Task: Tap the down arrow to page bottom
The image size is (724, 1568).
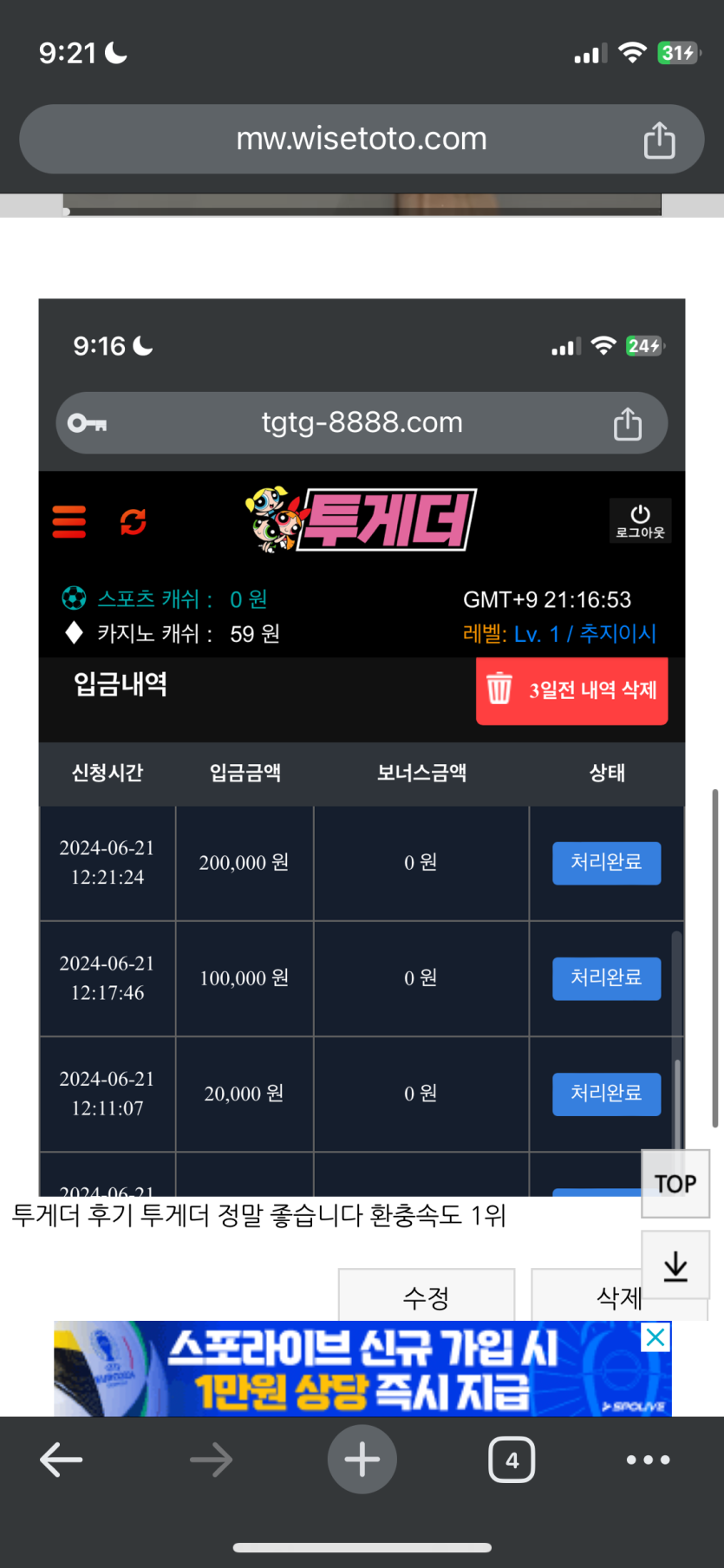Action: click(x=675, y=1267)
